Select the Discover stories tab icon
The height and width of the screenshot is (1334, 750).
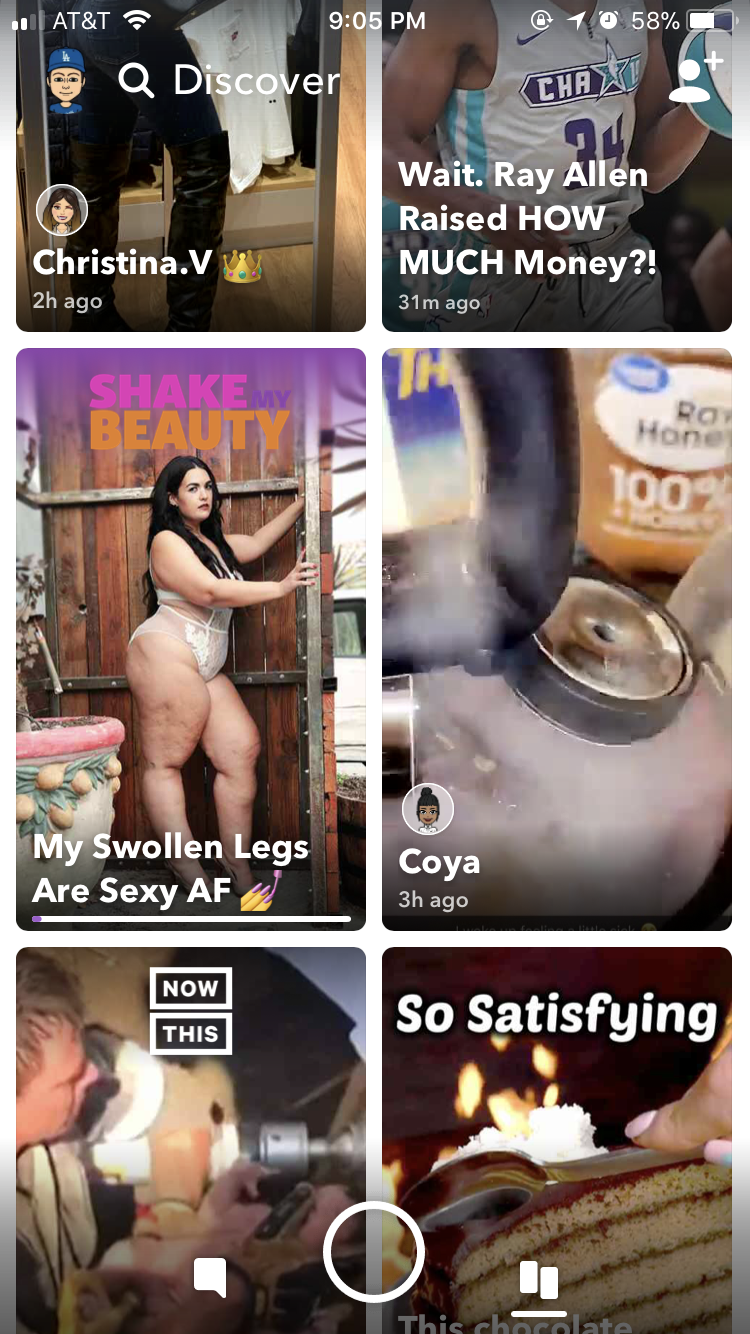click(539, 1280)
